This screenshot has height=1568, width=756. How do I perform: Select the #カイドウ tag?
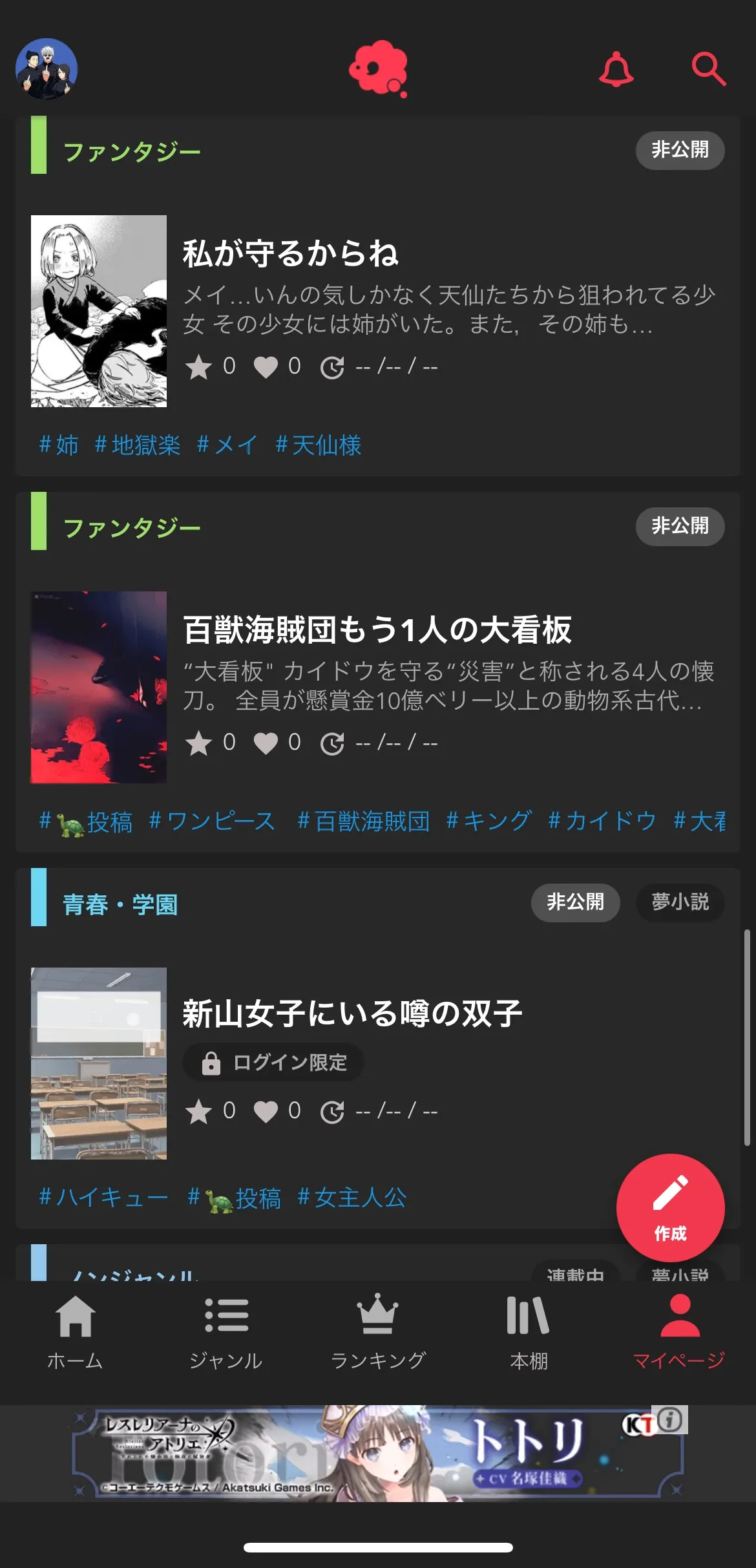(x=602, y=821)
